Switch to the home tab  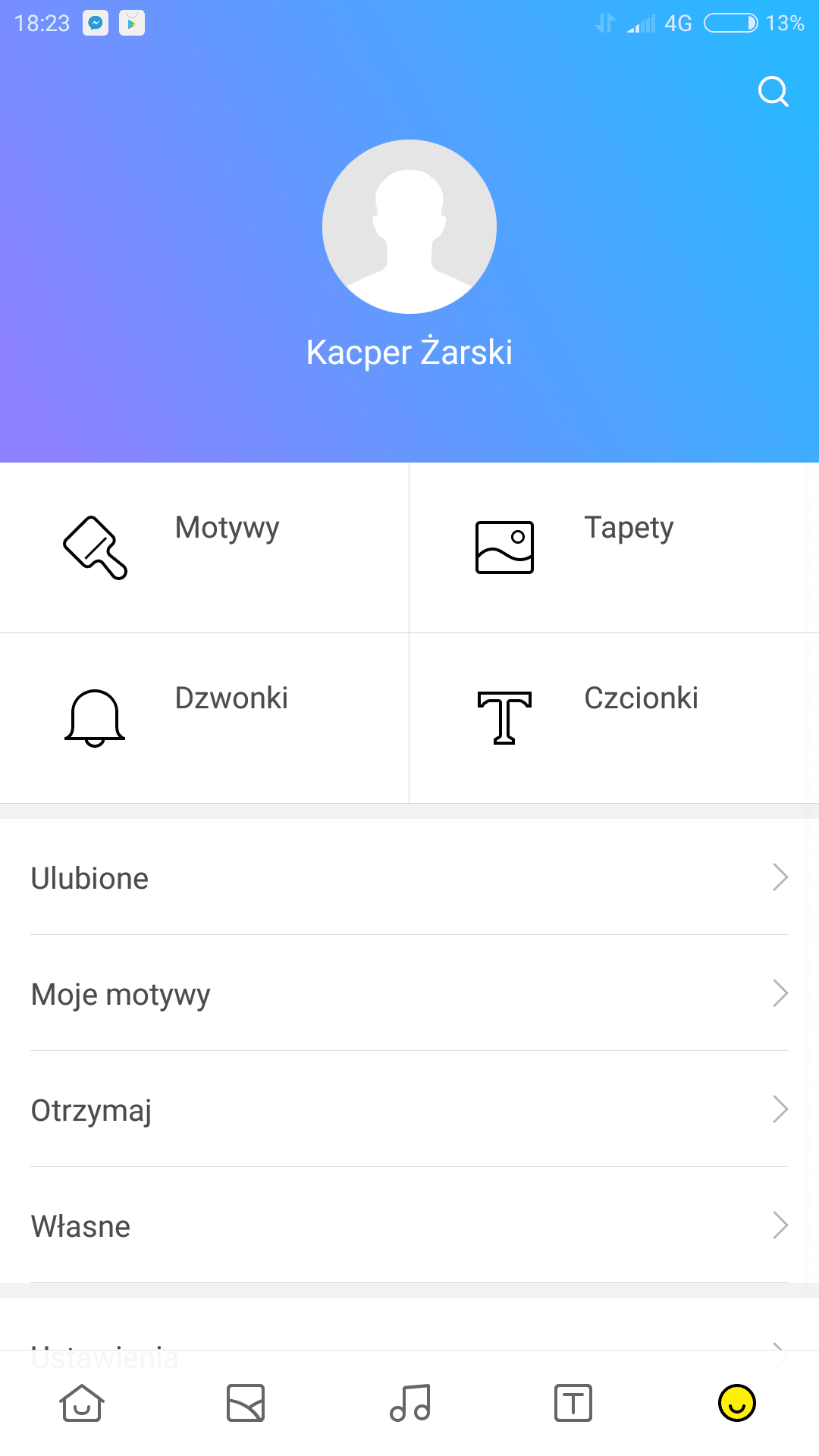click(x=82, y=1403)
